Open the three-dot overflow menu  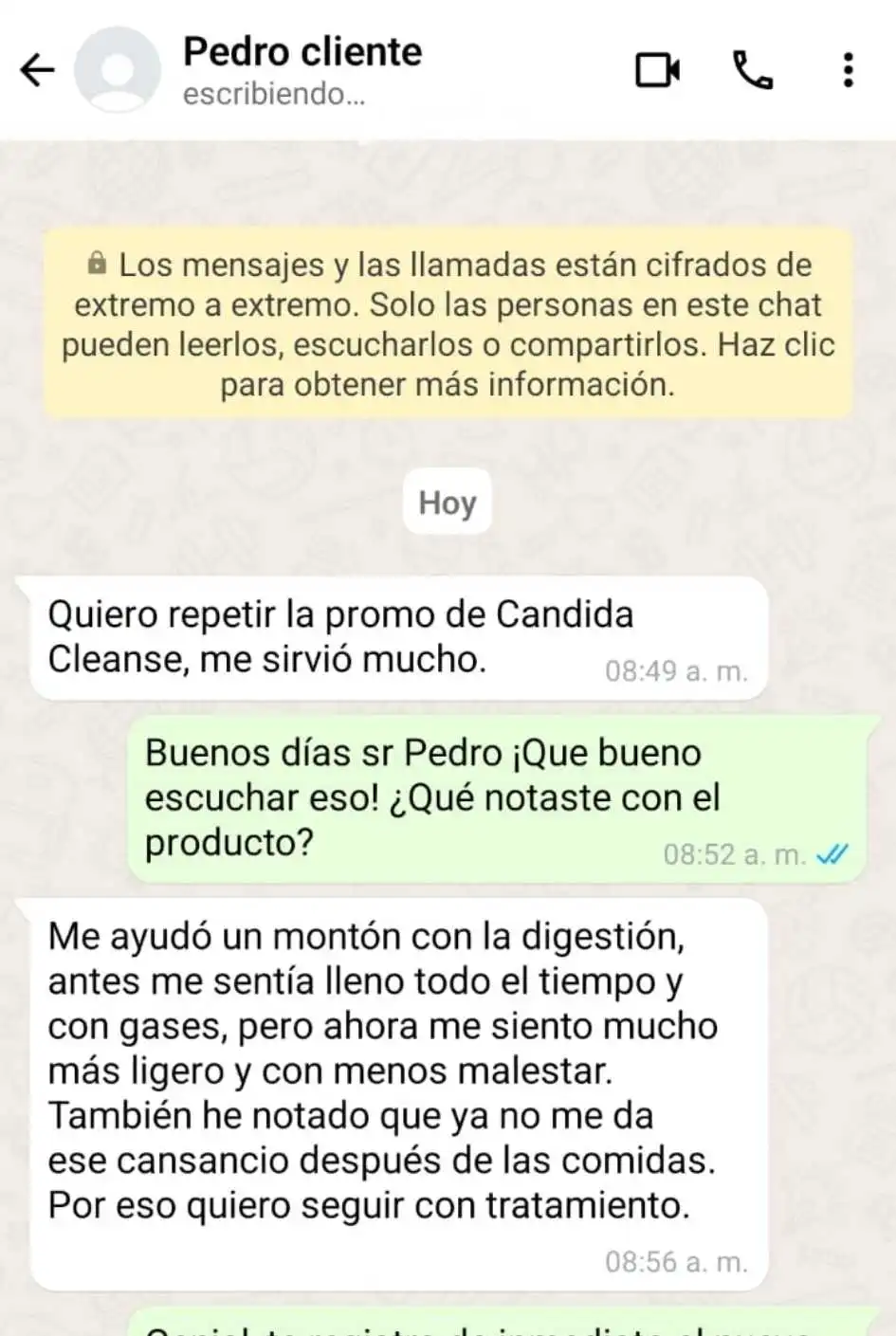pyautogui.click(x=848, y=70)
